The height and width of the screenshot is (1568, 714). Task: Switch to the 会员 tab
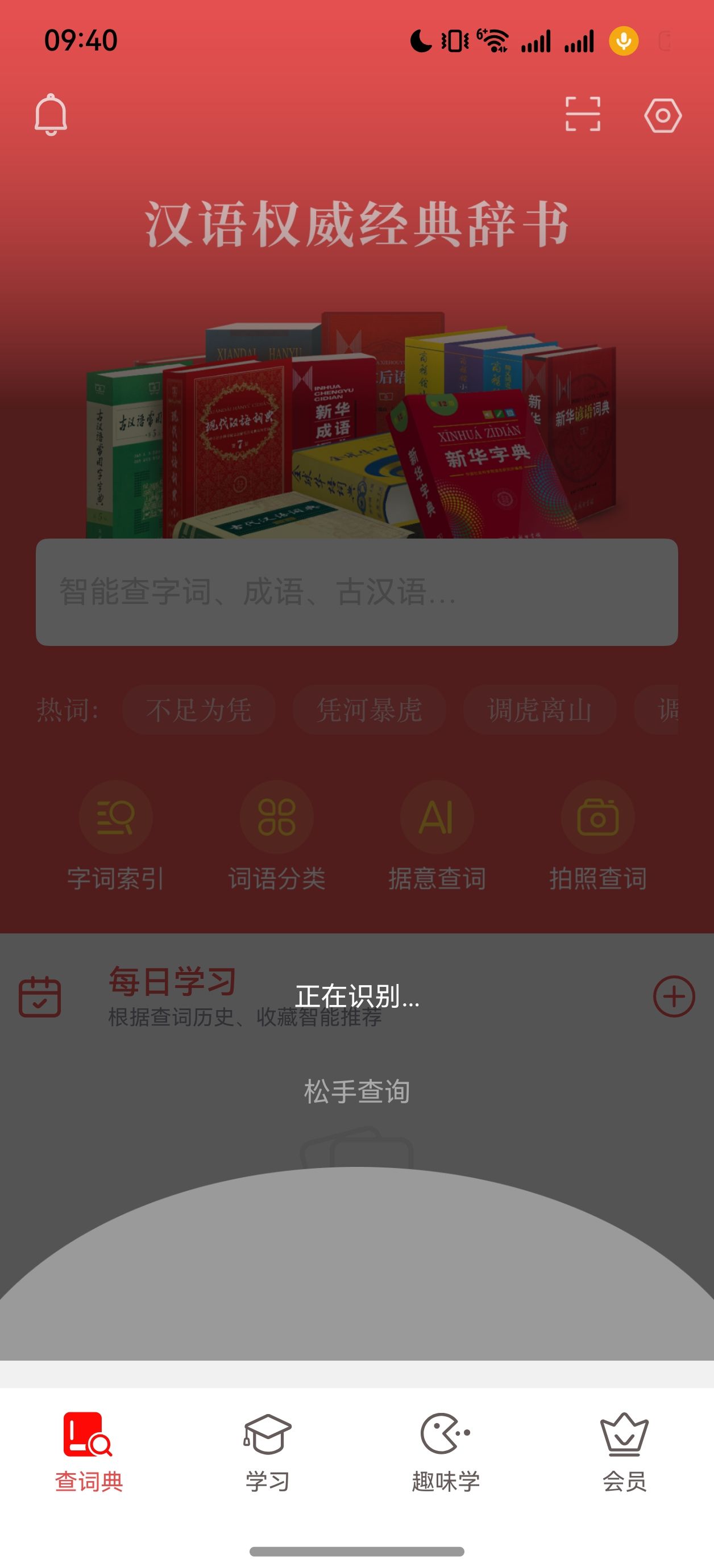[x=624, y=1451]
